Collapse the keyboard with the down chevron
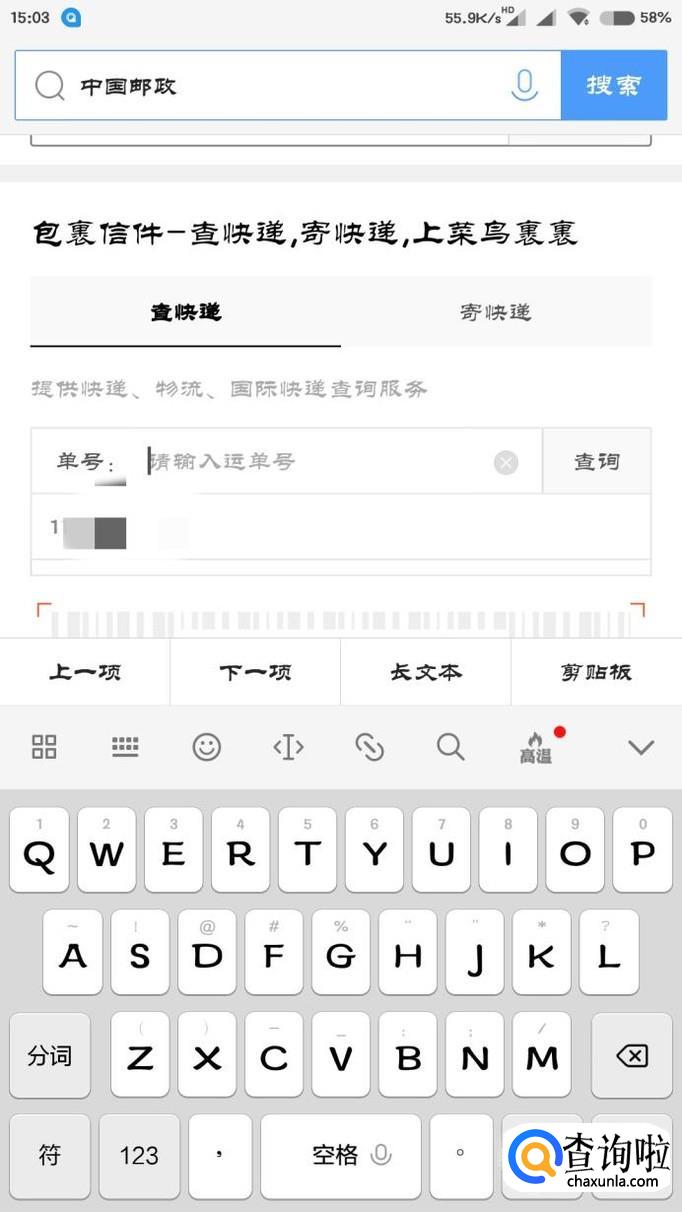682x1212 pixels. [640, 747]
